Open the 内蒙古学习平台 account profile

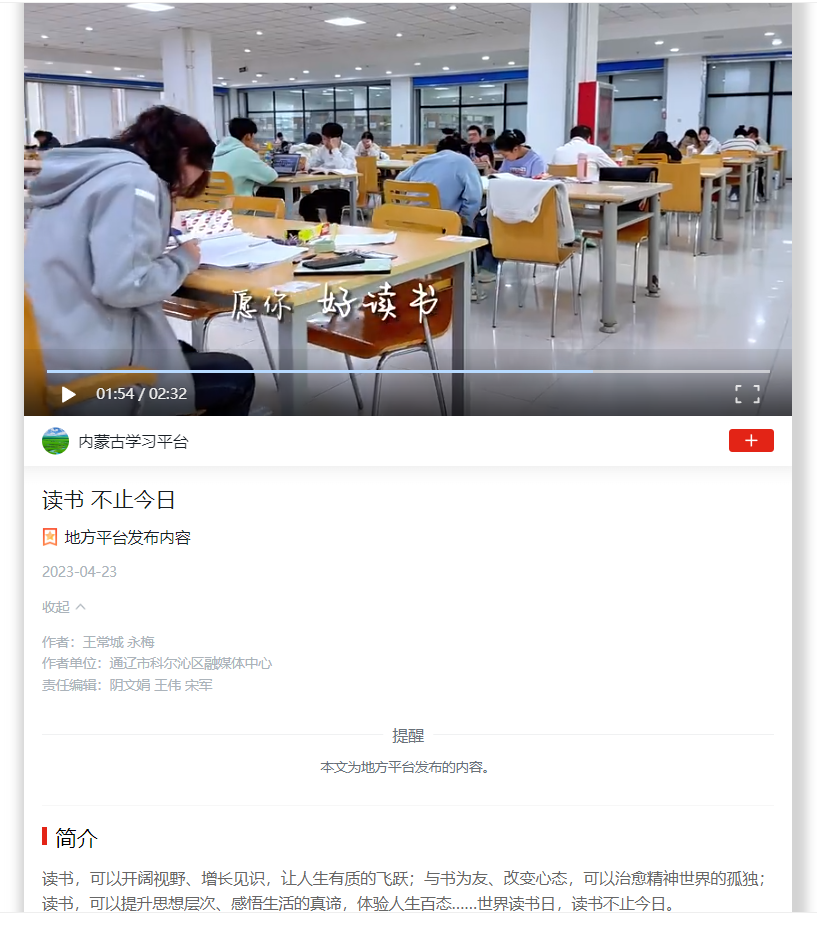tap(132, 441)
